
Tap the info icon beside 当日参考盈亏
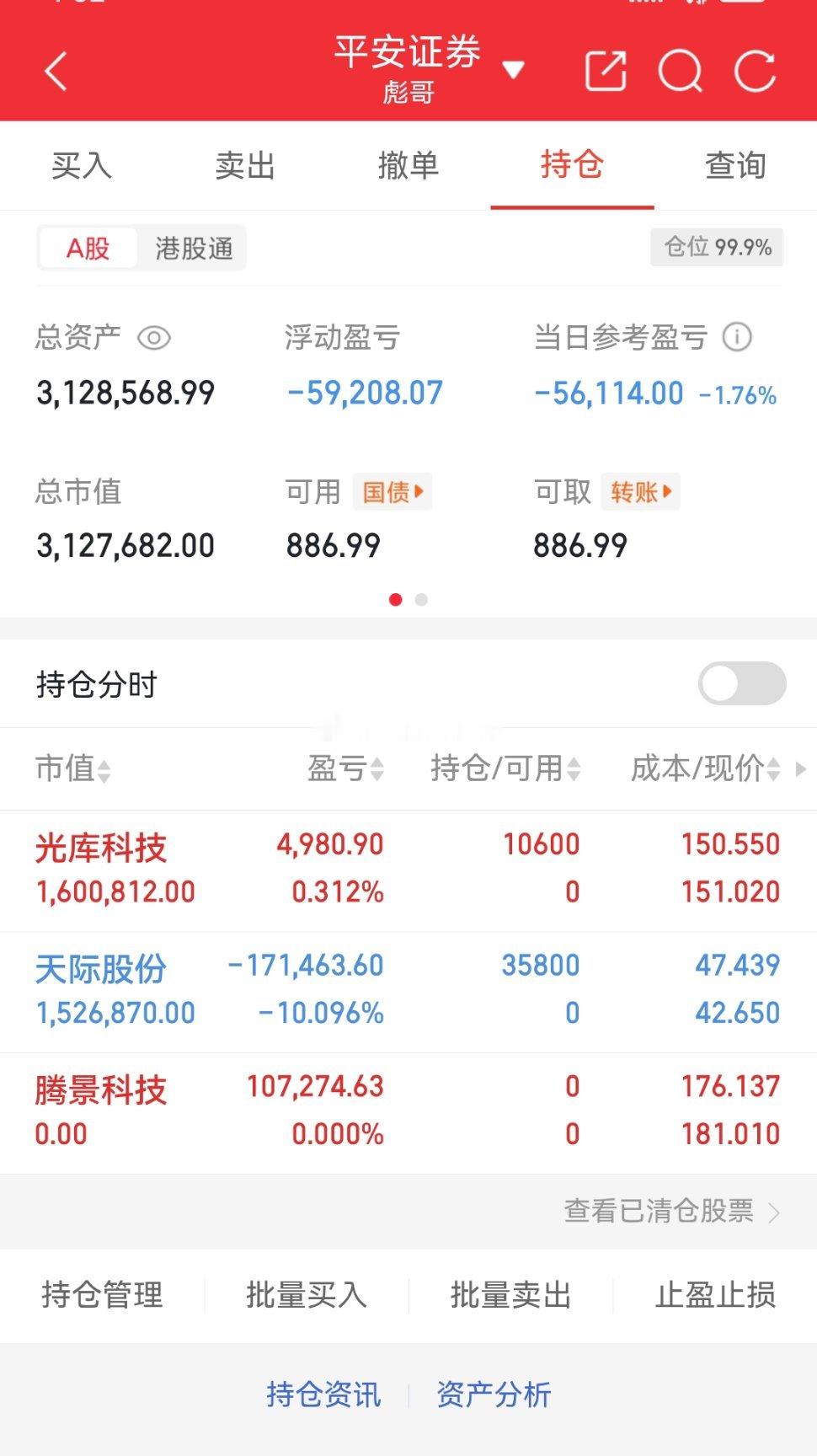[737, 336]
